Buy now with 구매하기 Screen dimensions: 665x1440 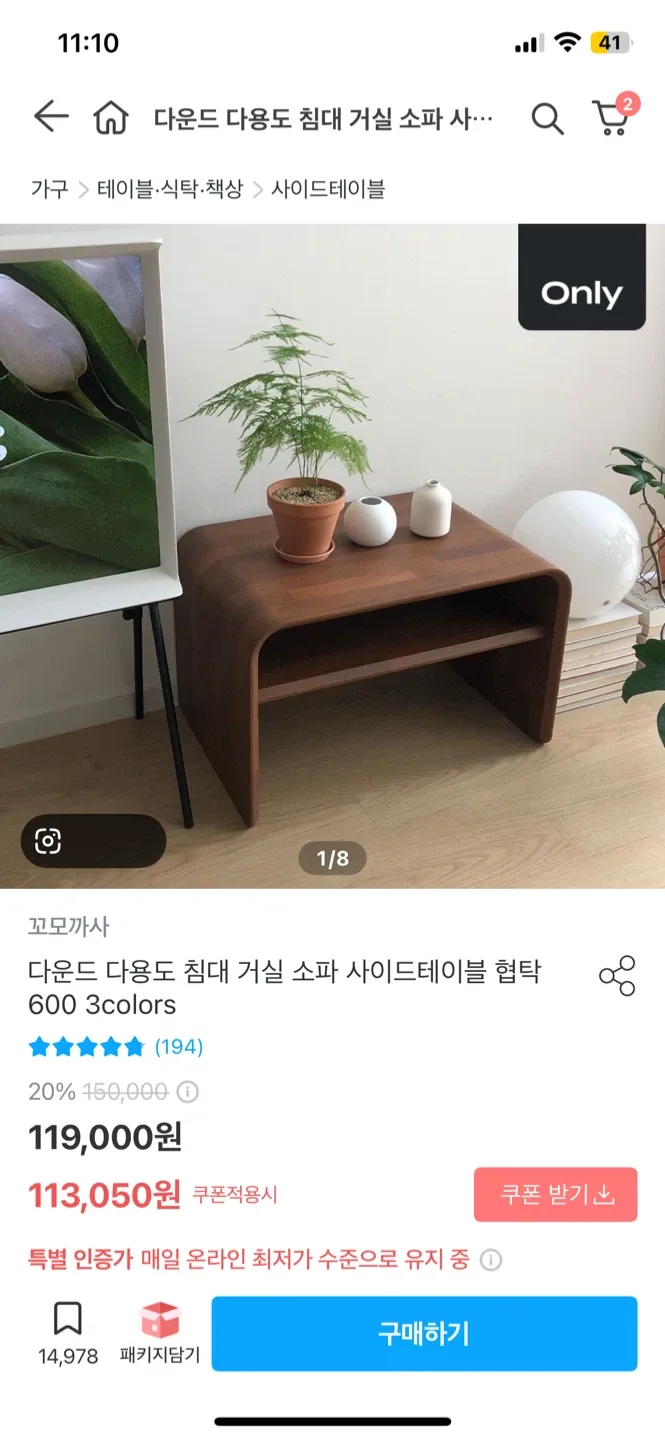click(x=424, y=1333)
